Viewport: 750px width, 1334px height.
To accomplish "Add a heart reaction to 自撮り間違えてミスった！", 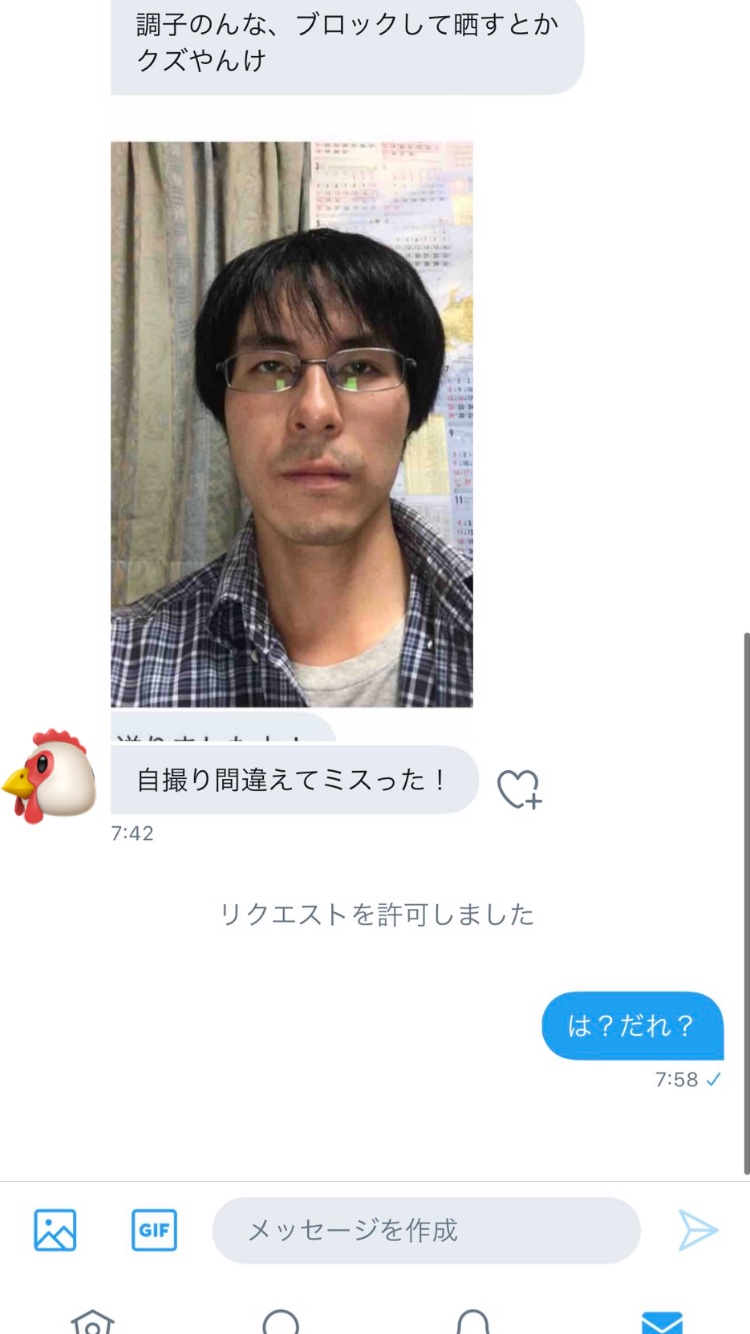I will tap(519, 789).
